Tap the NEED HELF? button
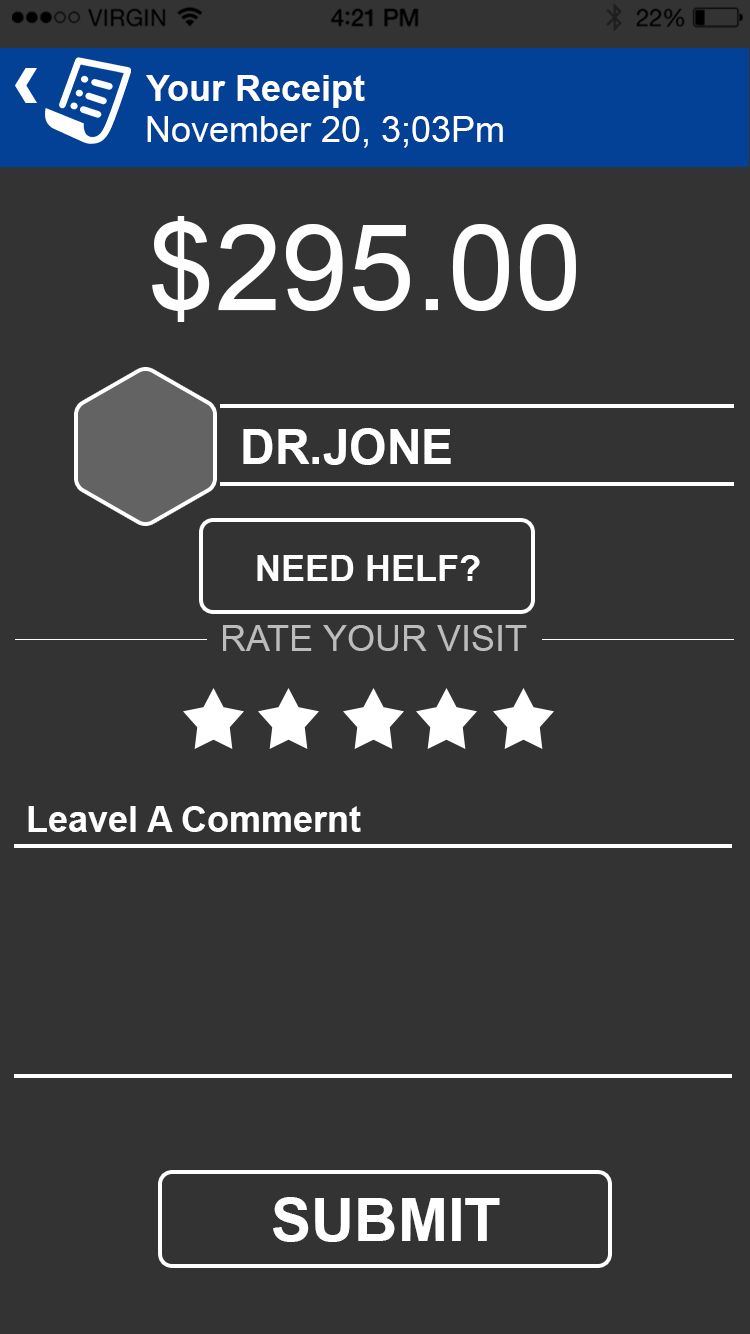 tap(367, 567)
